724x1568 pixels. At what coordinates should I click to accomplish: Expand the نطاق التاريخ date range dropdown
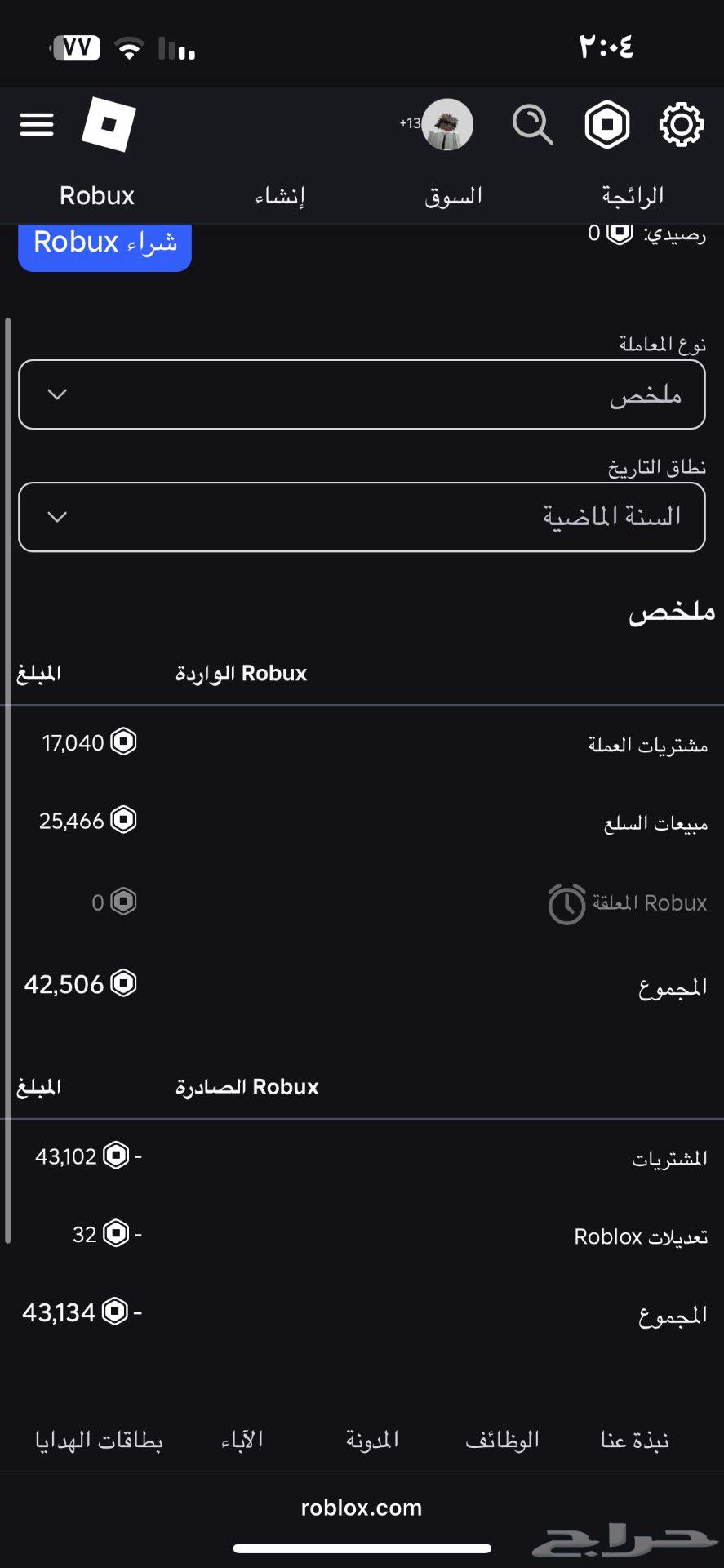(x=362, y=517)
